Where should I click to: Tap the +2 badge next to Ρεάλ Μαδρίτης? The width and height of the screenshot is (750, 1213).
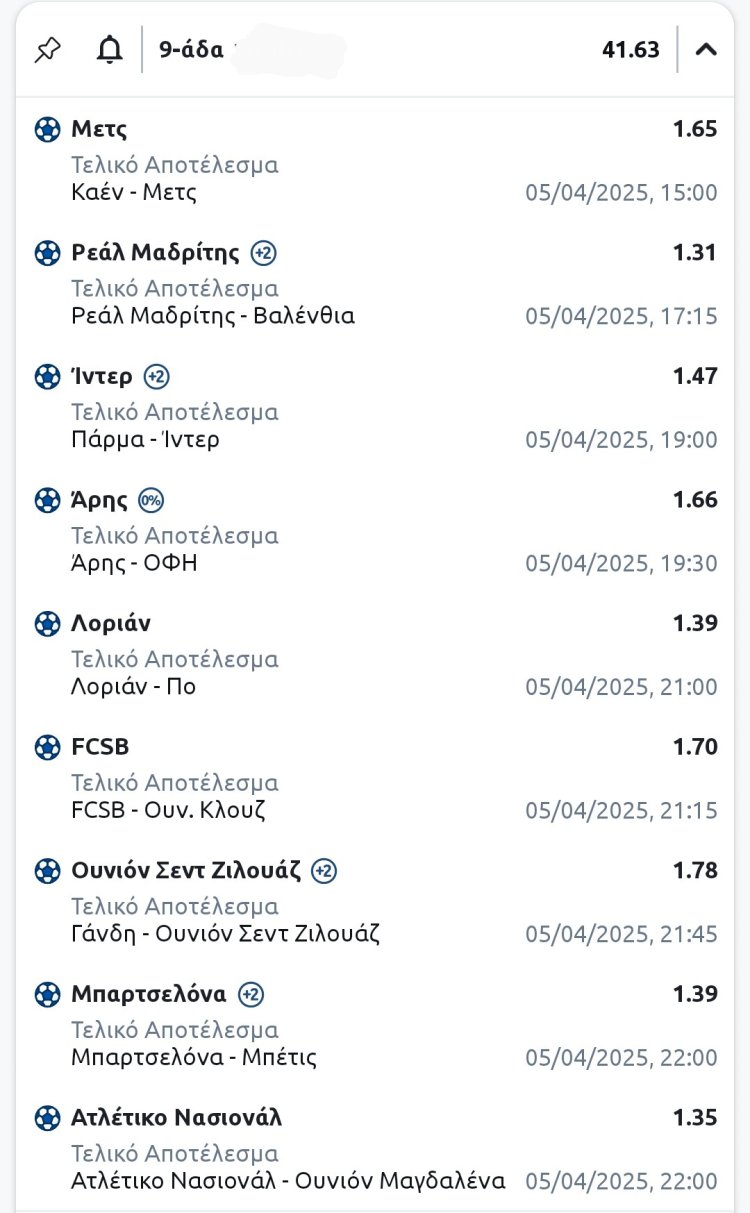pos(263,253)
